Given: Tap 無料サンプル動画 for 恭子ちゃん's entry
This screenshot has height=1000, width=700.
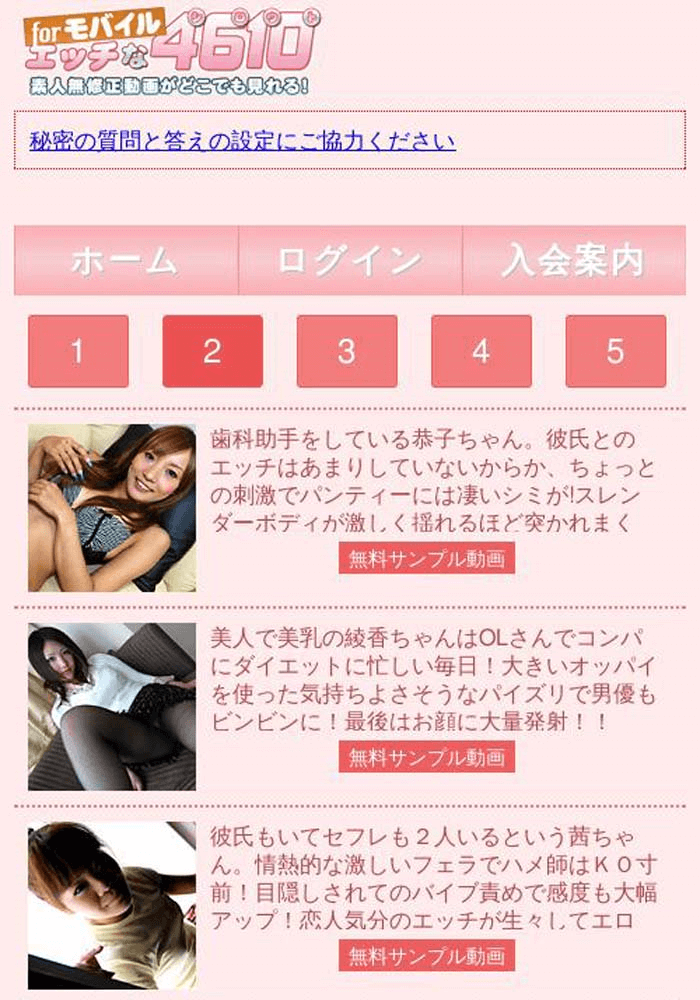Looking at the screenshot, I should (x=426, y=558).
